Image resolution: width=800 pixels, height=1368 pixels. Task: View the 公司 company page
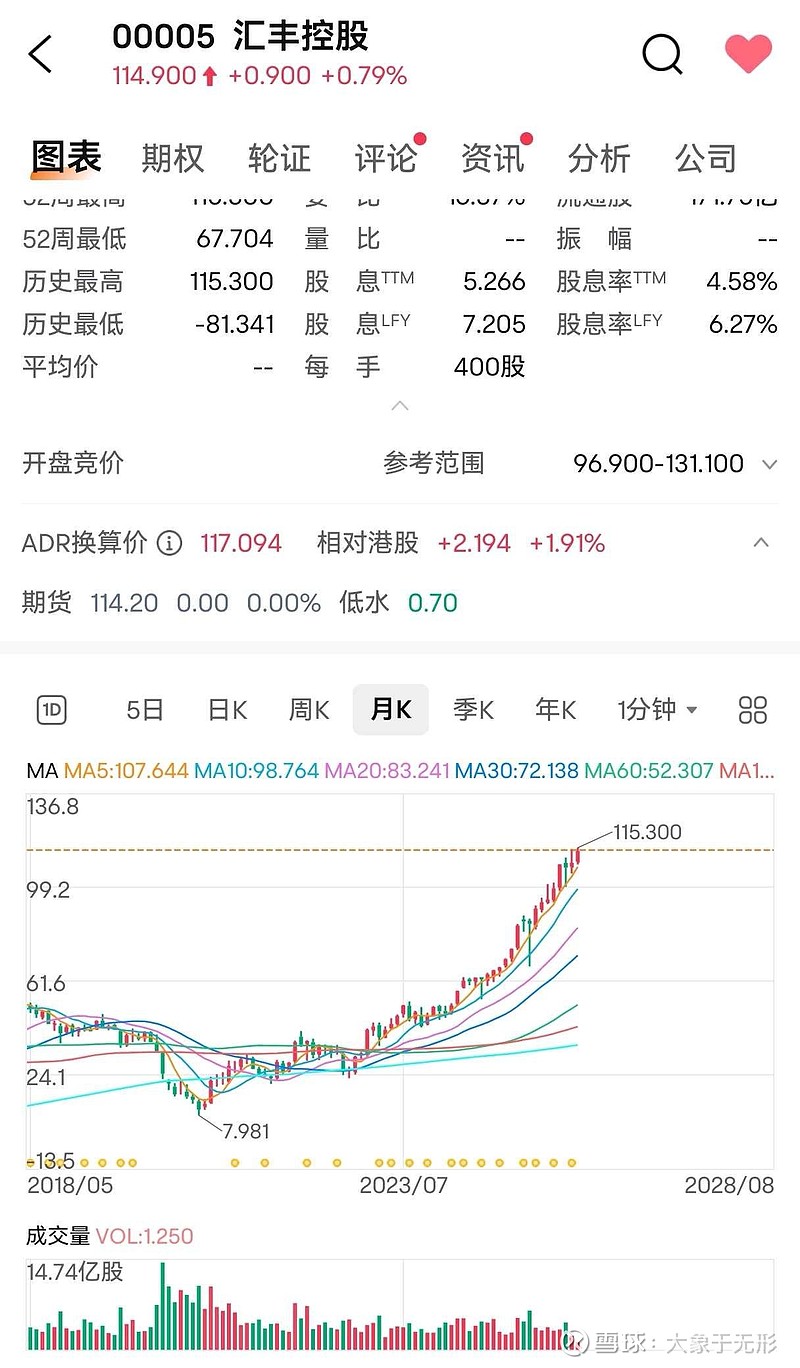pyautogui.click(x=706, y=158)
